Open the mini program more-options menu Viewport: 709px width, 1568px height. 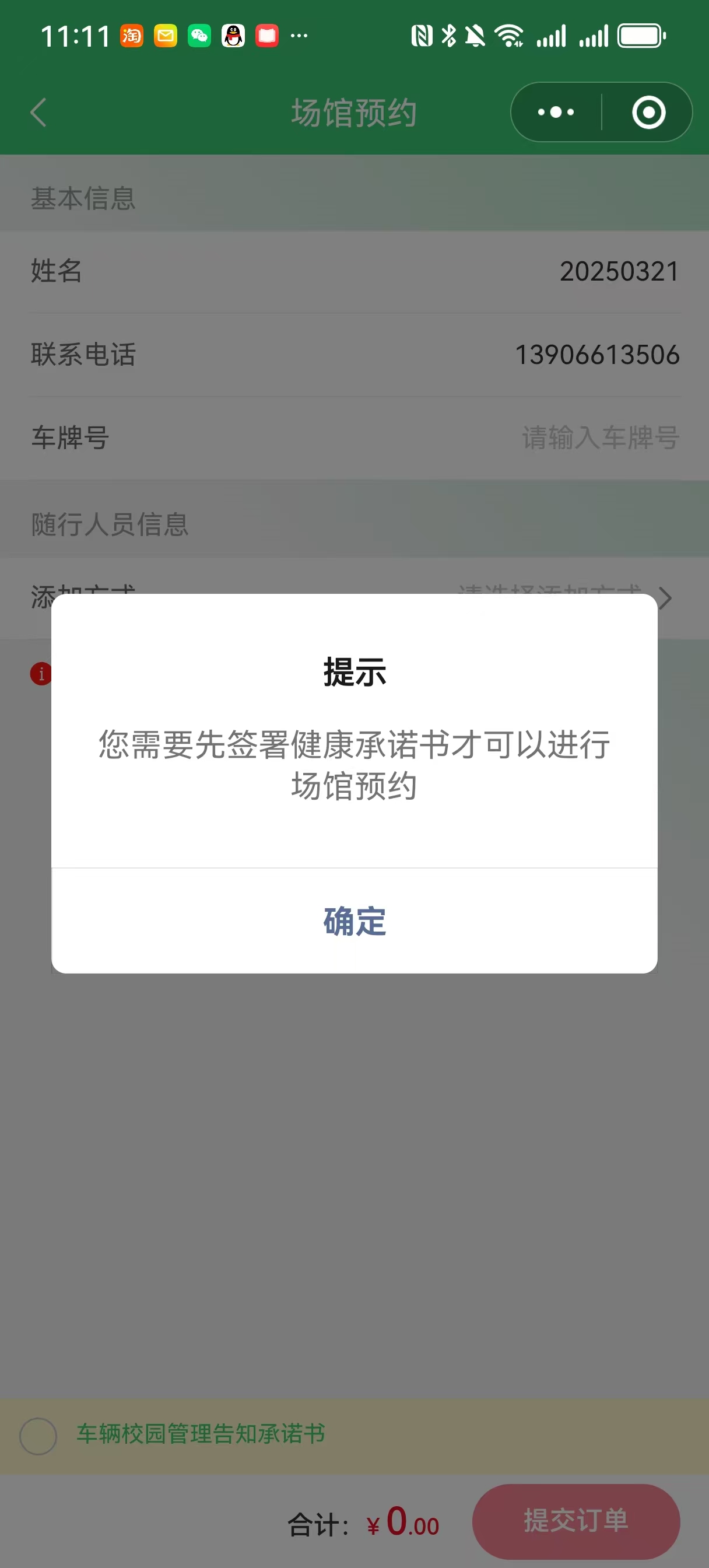tap(556, 113)
